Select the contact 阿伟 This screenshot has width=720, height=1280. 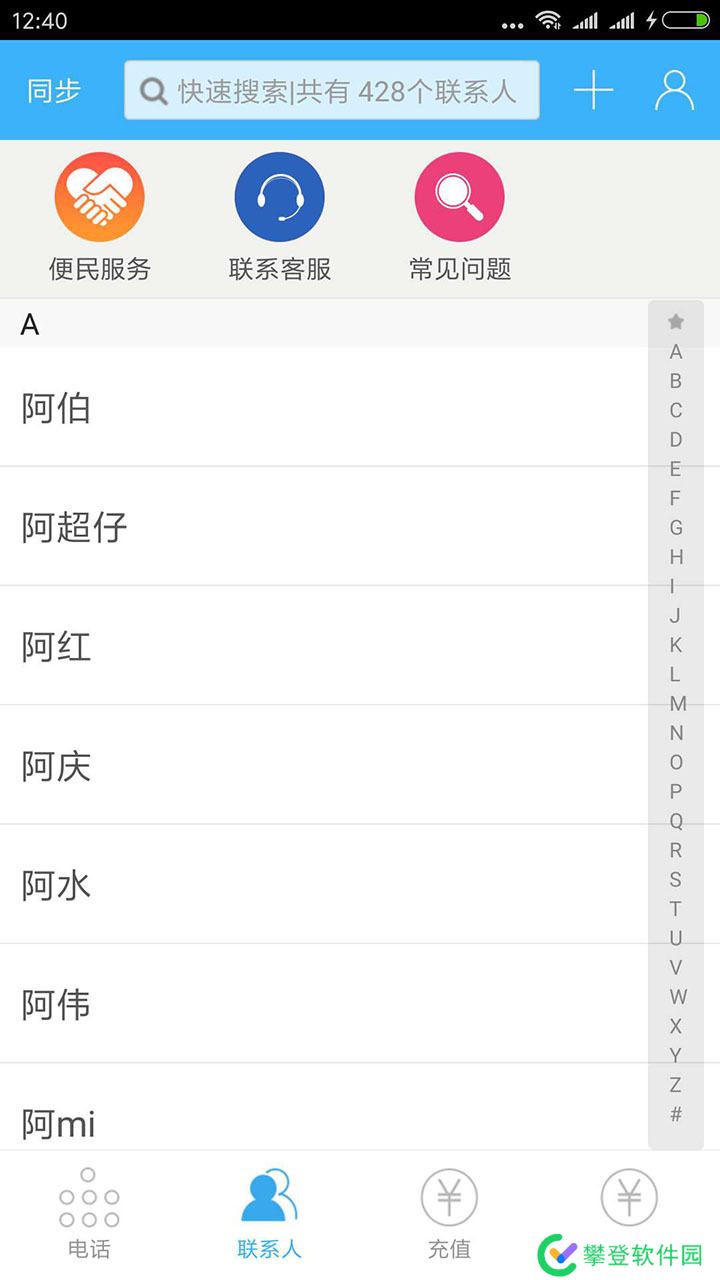[x=320, y=1004]
